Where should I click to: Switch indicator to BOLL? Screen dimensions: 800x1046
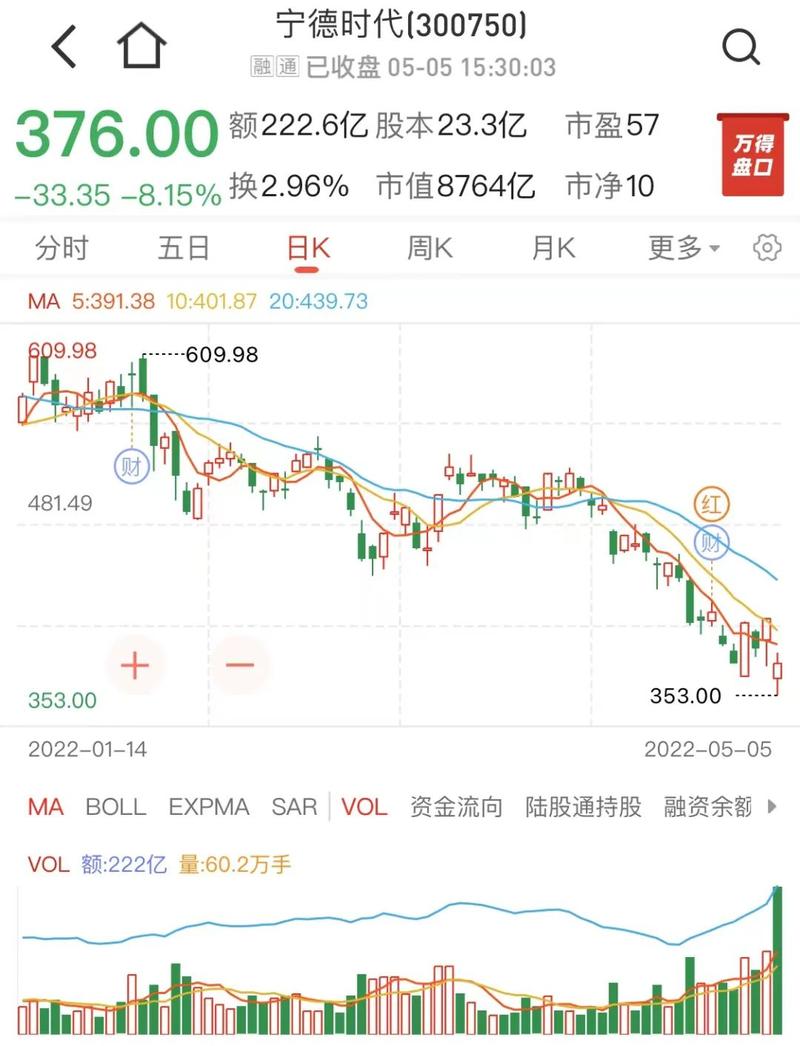[117, 807]
